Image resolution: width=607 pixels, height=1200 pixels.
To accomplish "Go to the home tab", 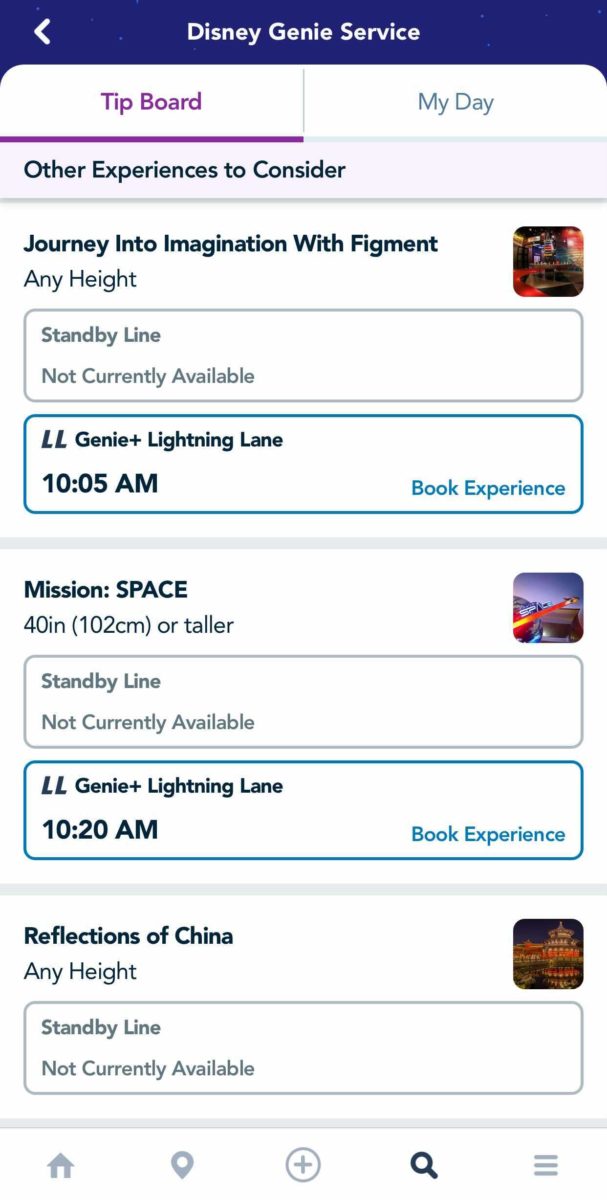I will (x=61, y=1165).
